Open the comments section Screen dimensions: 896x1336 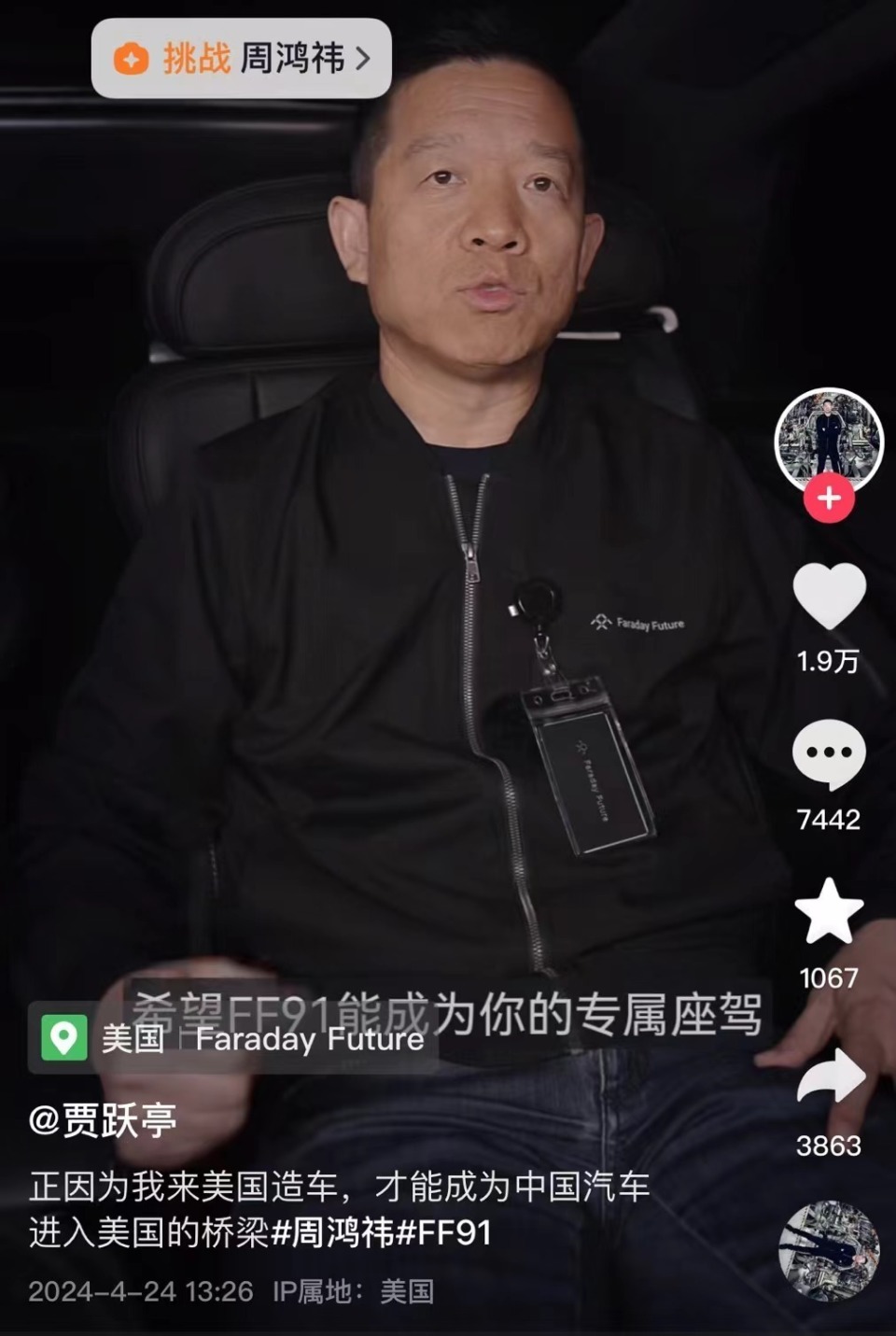[x=829, y=754]
